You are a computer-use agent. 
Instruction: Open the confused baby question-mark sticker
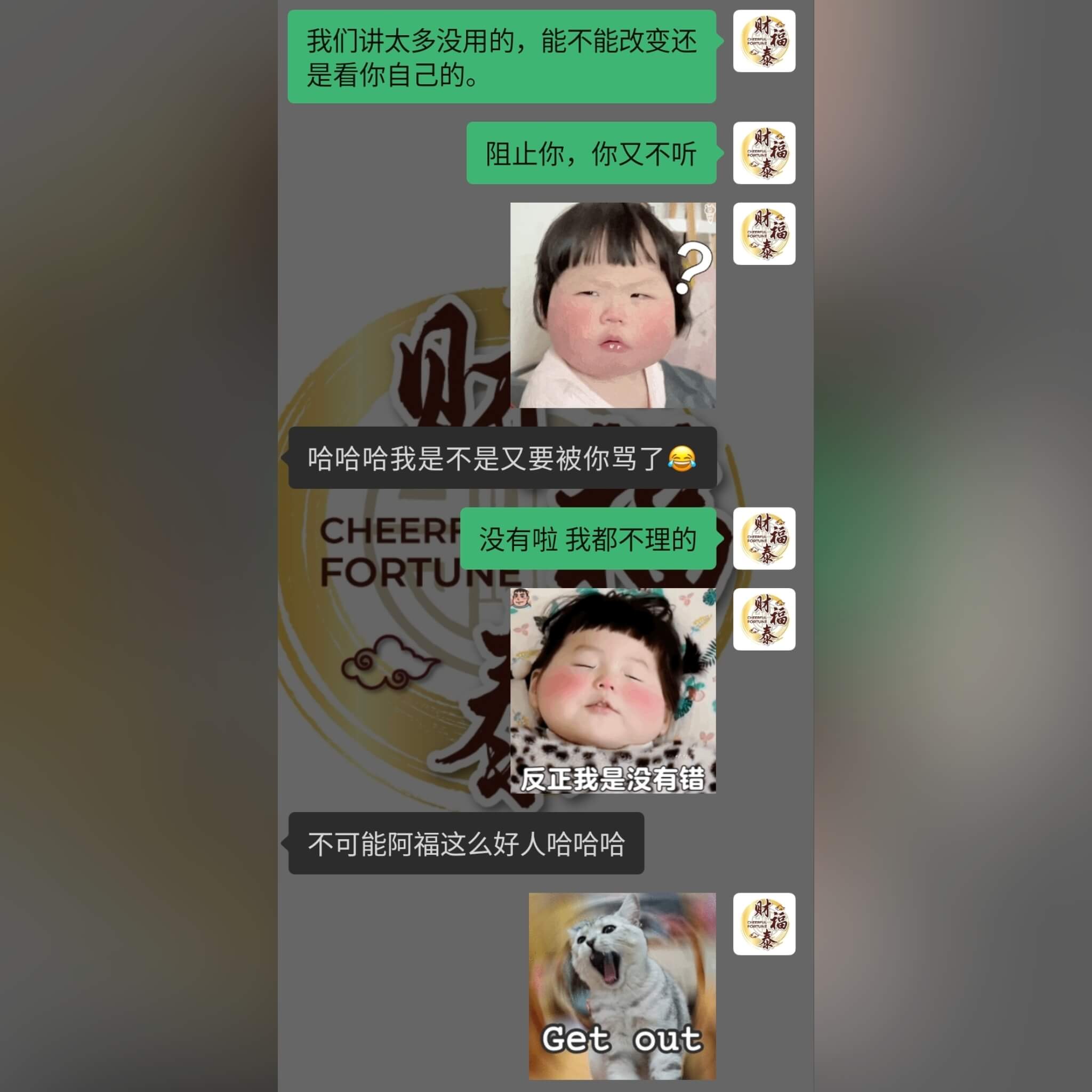tap(613, 305)
